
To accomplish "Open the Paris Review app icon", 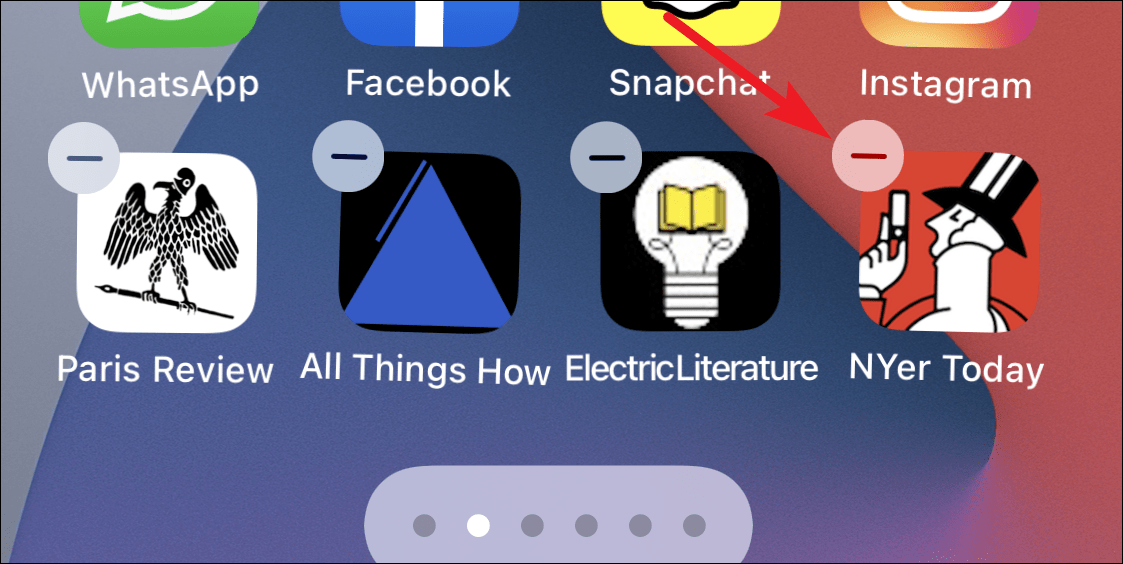I will (x=168, y=243).
